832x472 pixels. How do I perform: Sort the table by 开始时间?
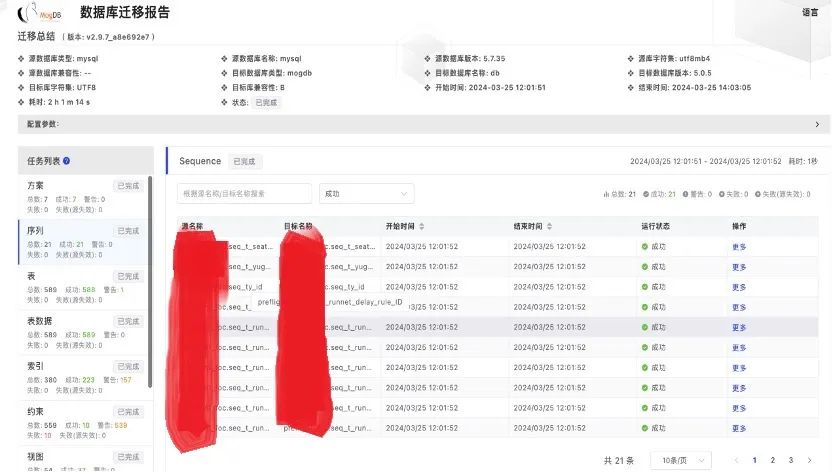point(421,227)
